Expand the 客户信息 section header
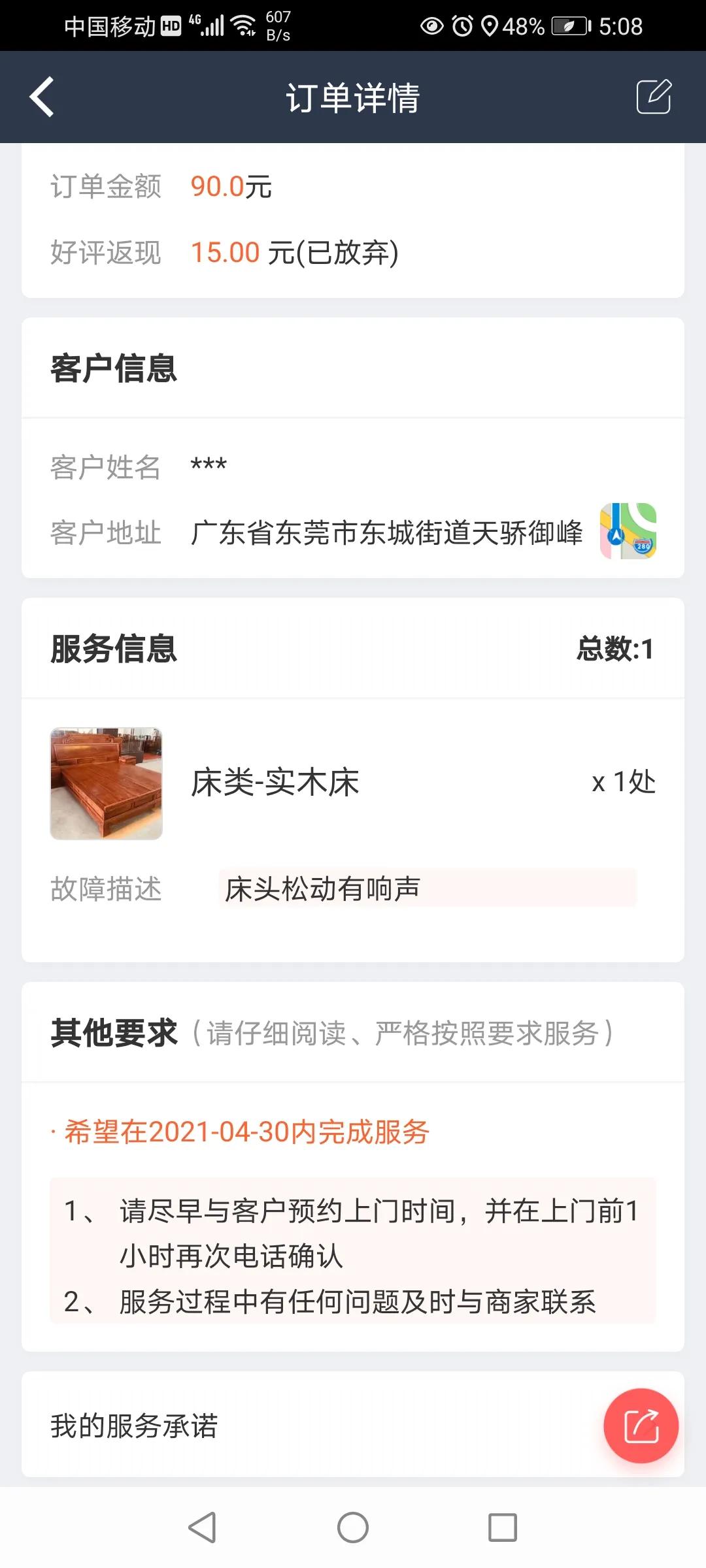This screenshot has height=1568, width=706. (114, 370)
